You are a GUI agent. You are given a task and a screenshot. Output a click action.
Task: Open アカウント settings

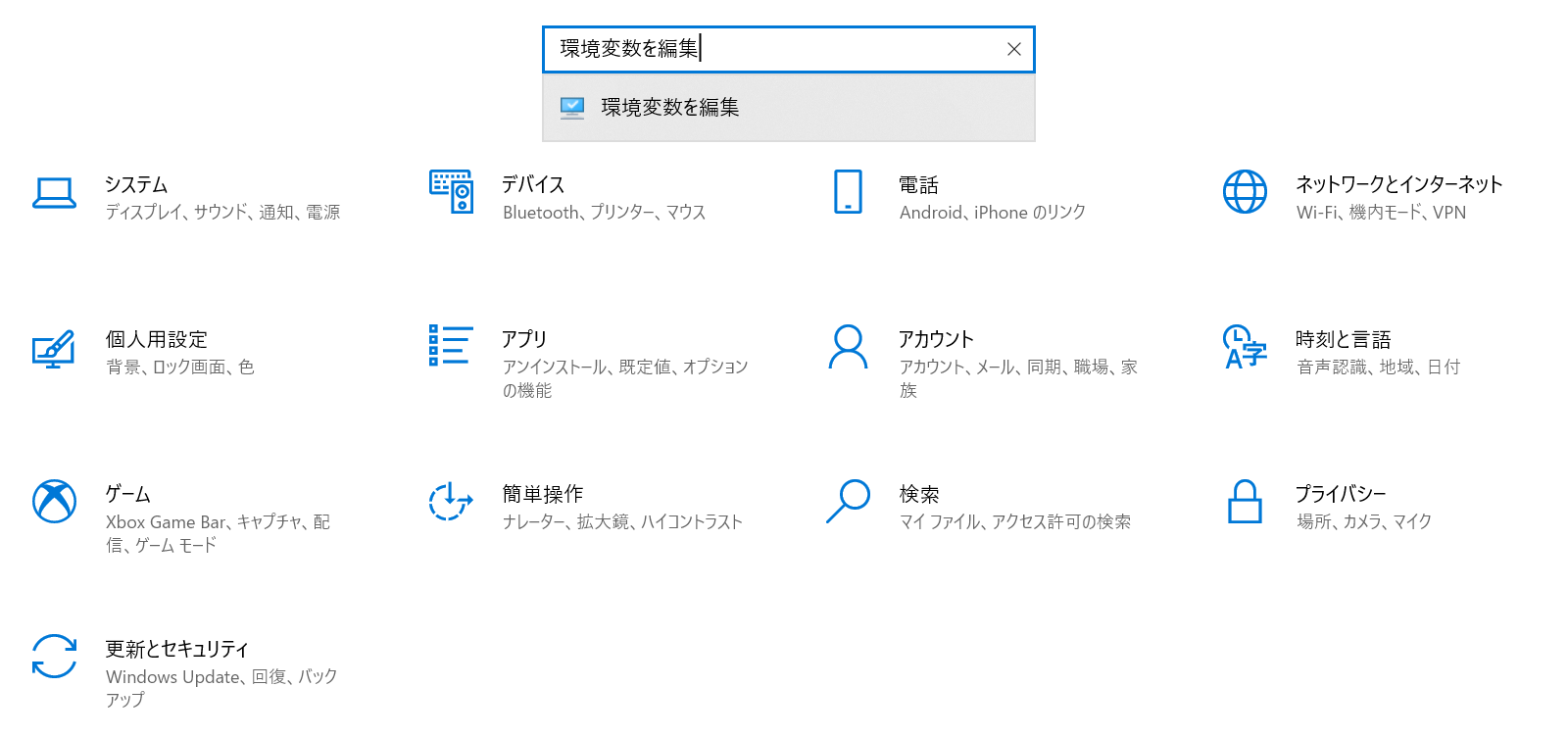point(936,340)
